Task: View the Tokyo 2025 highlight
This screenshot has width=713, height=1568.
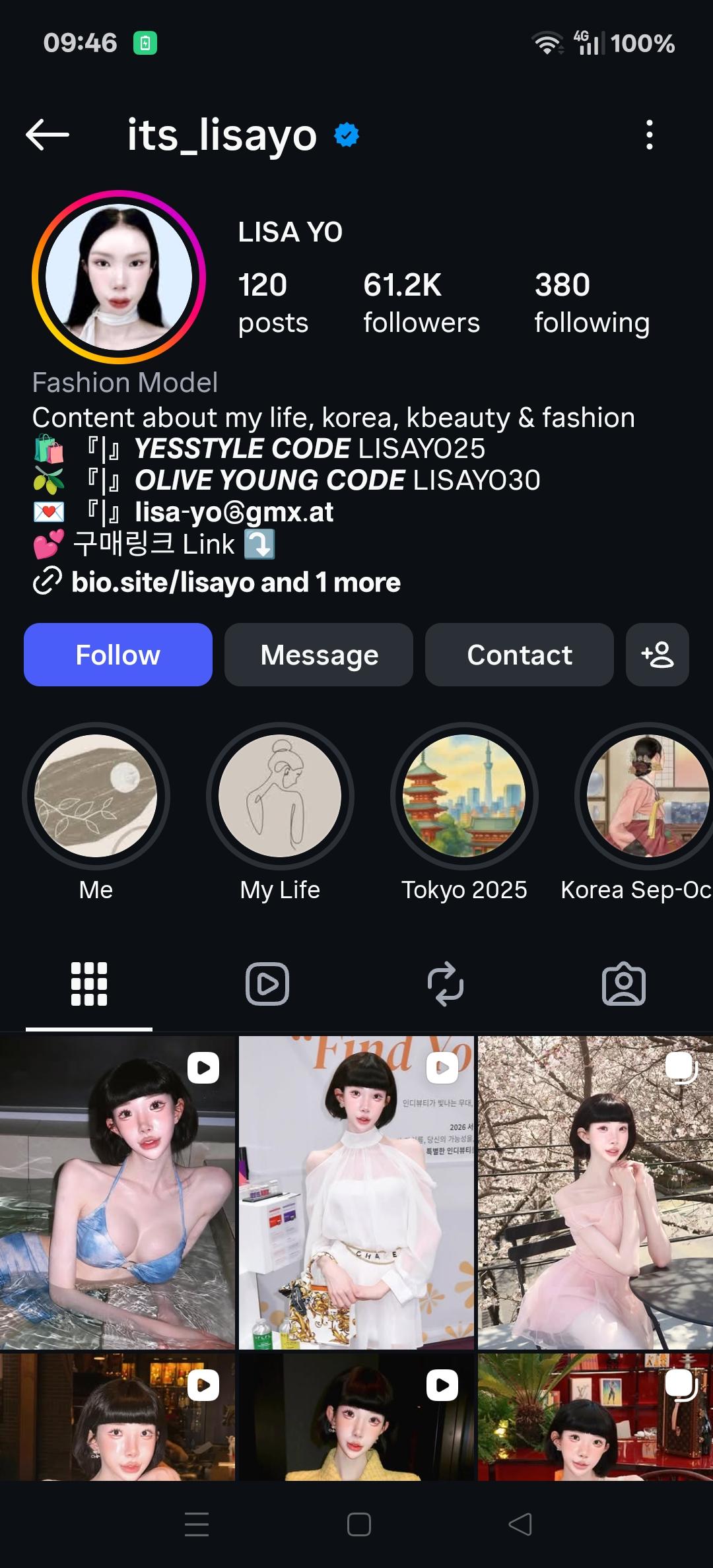Action: (x=464, y=796)
